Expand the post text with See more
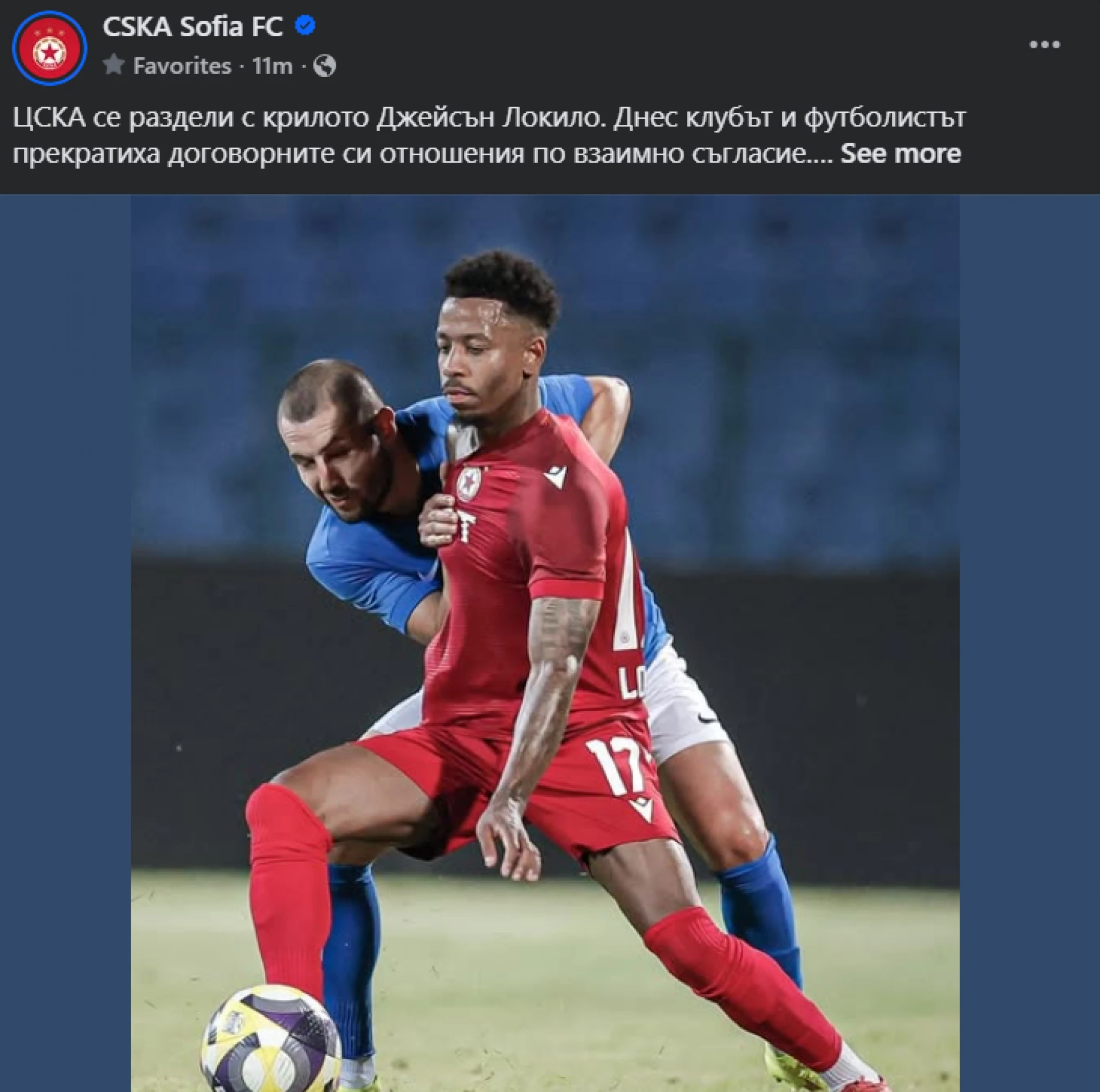The height and width of the screenshot is (1092, 1100). (x=901, y=154)
